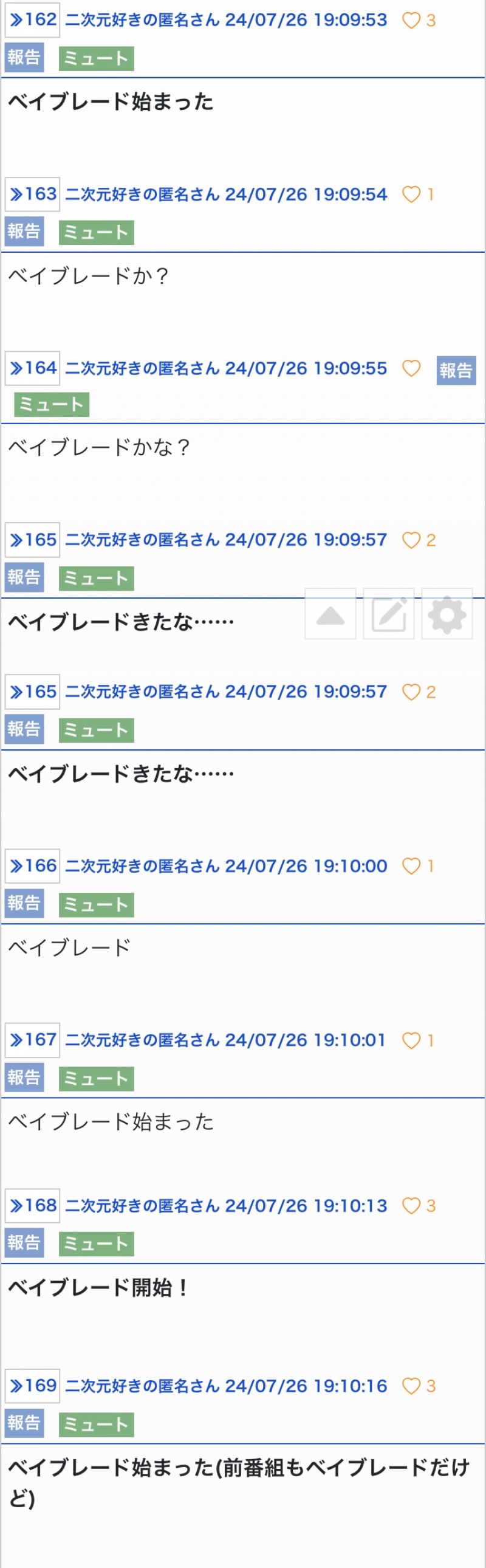This screenshot has height=1568, width=486.
Task: Report post 163 with 報告 button
Action: coord(24,232)
